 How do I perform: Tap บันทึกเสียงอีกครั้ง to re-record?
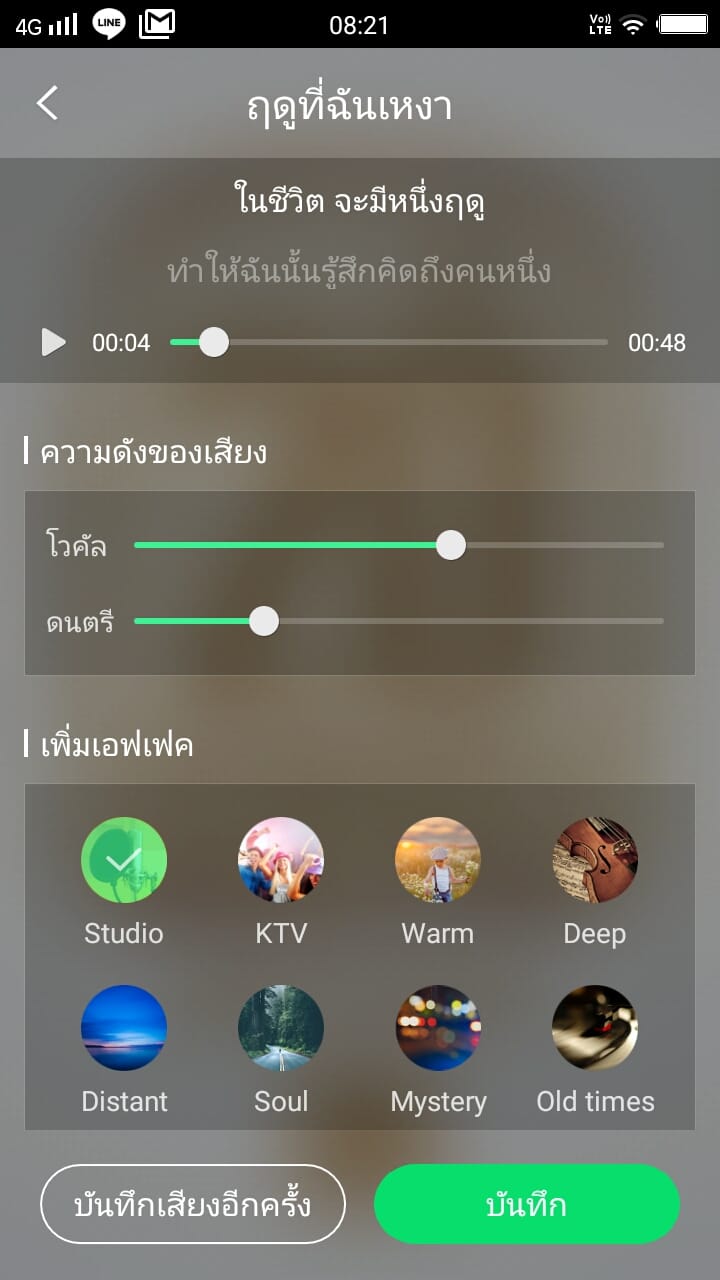click(x=193, y=1204)
